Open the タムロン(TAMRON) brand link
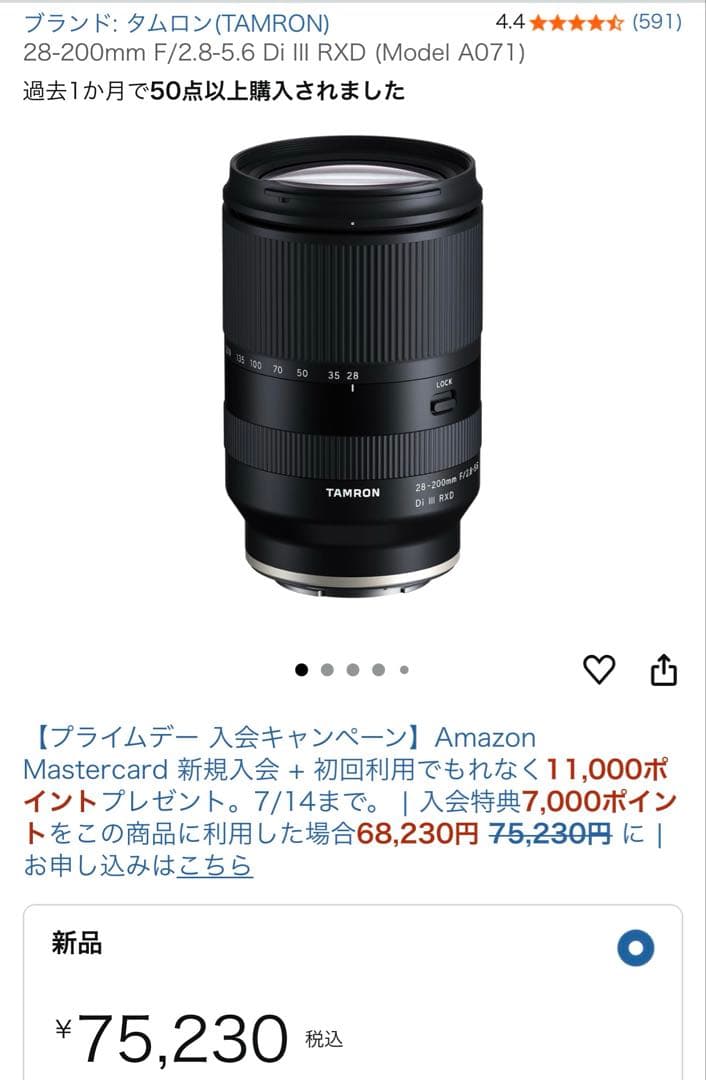Viewport: 706px width, 1080px height. (176, 23)
